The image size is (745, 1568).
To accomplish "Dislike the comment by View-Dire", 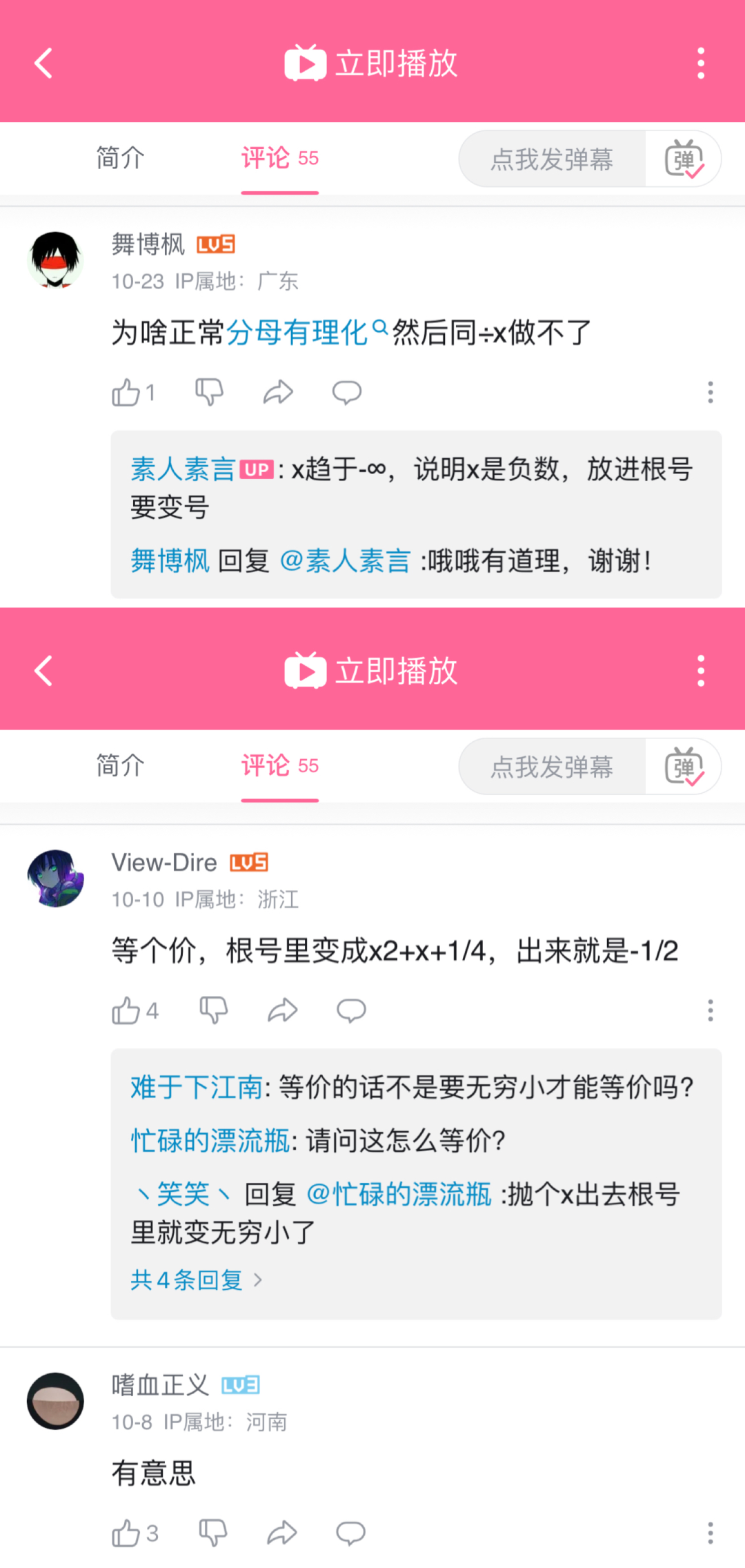I will (x=213, y=1011).
